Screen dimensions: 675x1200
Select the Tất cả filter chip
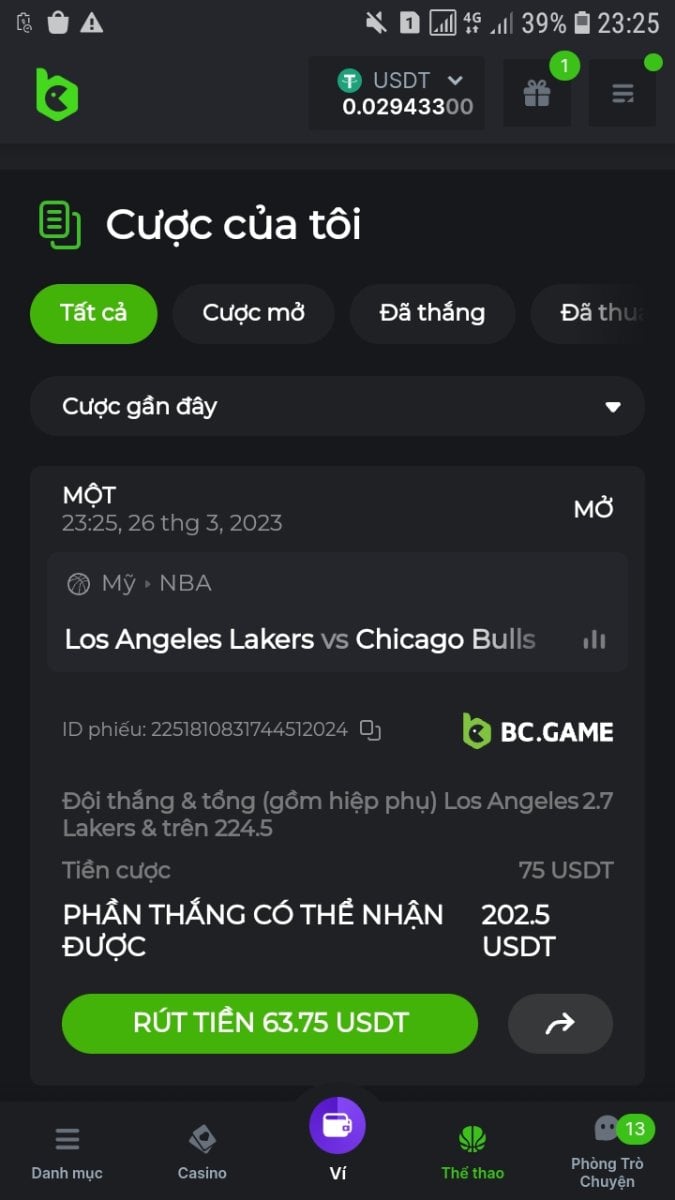(93, 313)
